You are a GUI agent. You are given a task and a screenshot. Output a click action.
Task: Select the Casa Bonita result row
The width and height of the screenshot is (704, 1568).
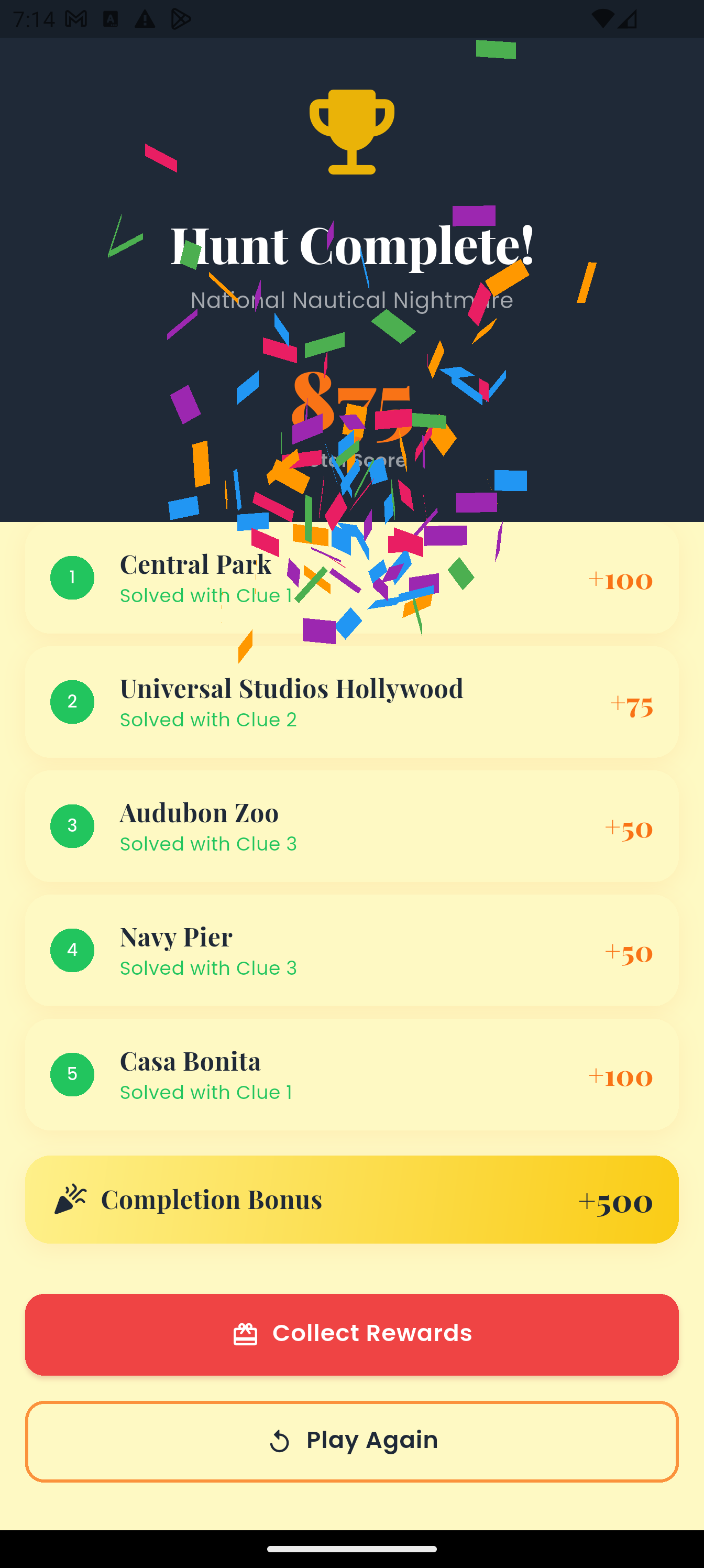point(351,1074)
